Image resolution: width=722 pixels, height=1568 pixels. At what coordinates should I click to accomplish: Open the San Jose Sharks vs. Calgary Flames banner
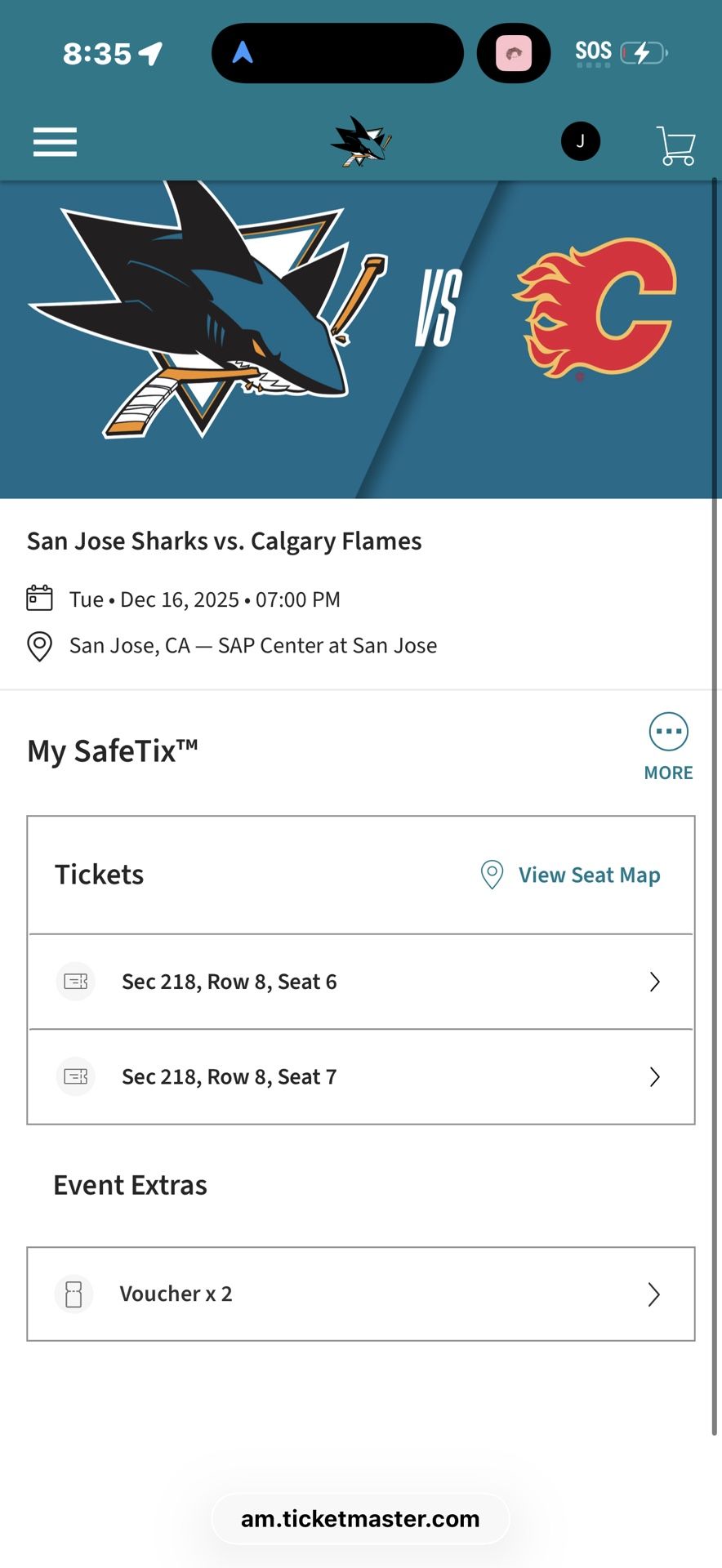[360, 339]
